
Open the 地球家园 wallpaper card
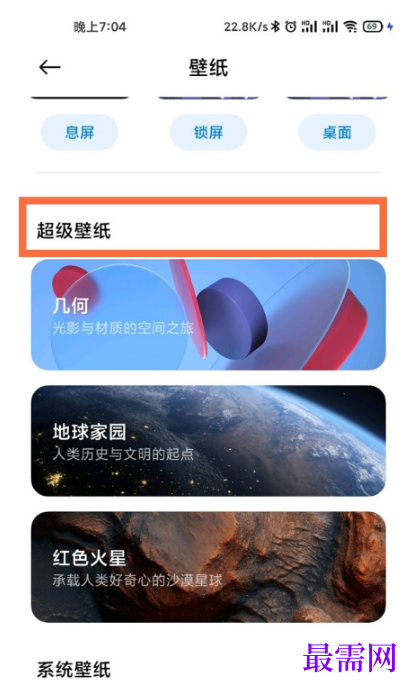208,441
